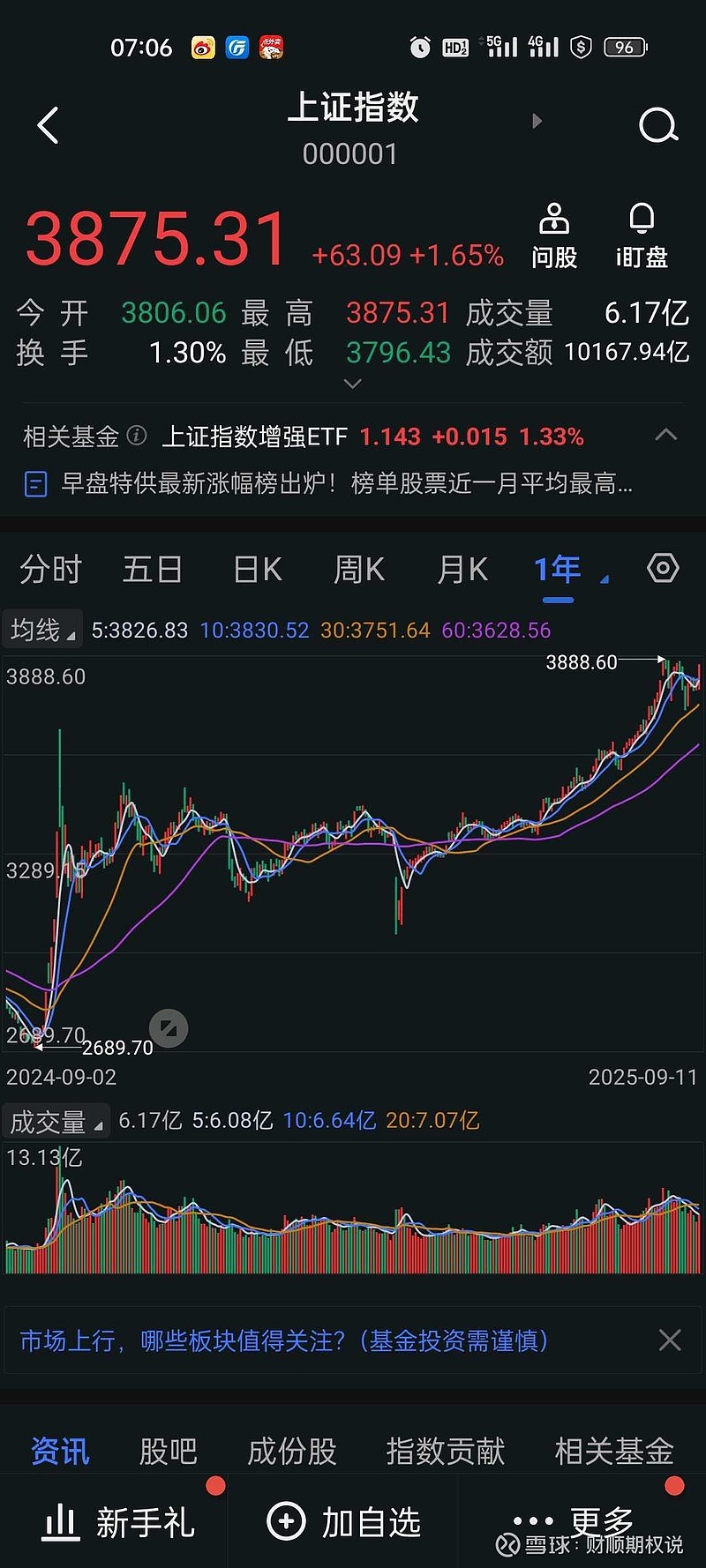Switch to the 股吧 tab
This screenshot has width=706, height=1568.
pos(169,1450)
